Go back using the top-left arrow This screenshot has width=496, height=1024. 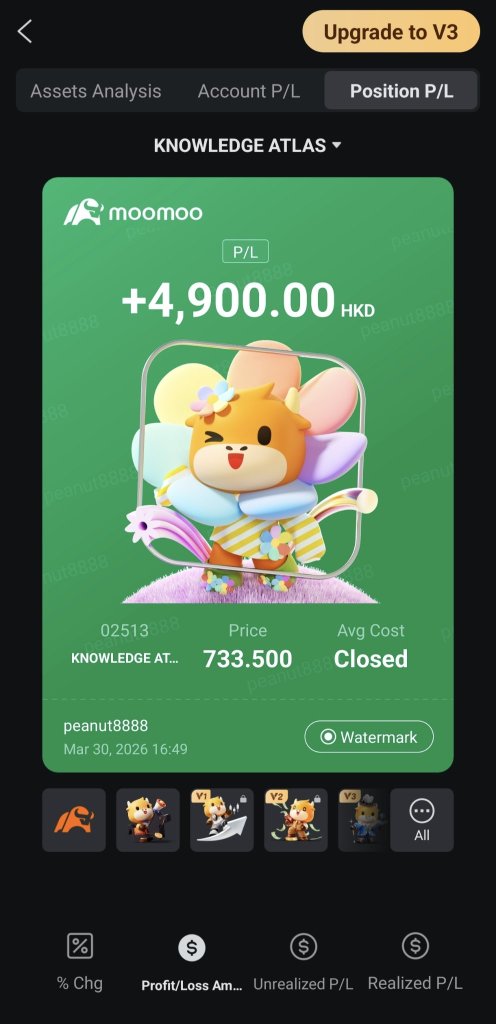pyautogui.click(x=25, y=31)
